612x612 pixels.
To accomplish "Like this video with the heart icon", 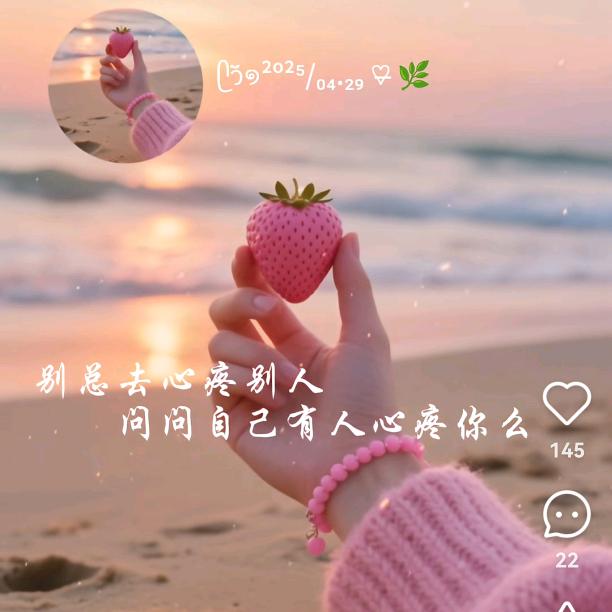I will point(567,403).
